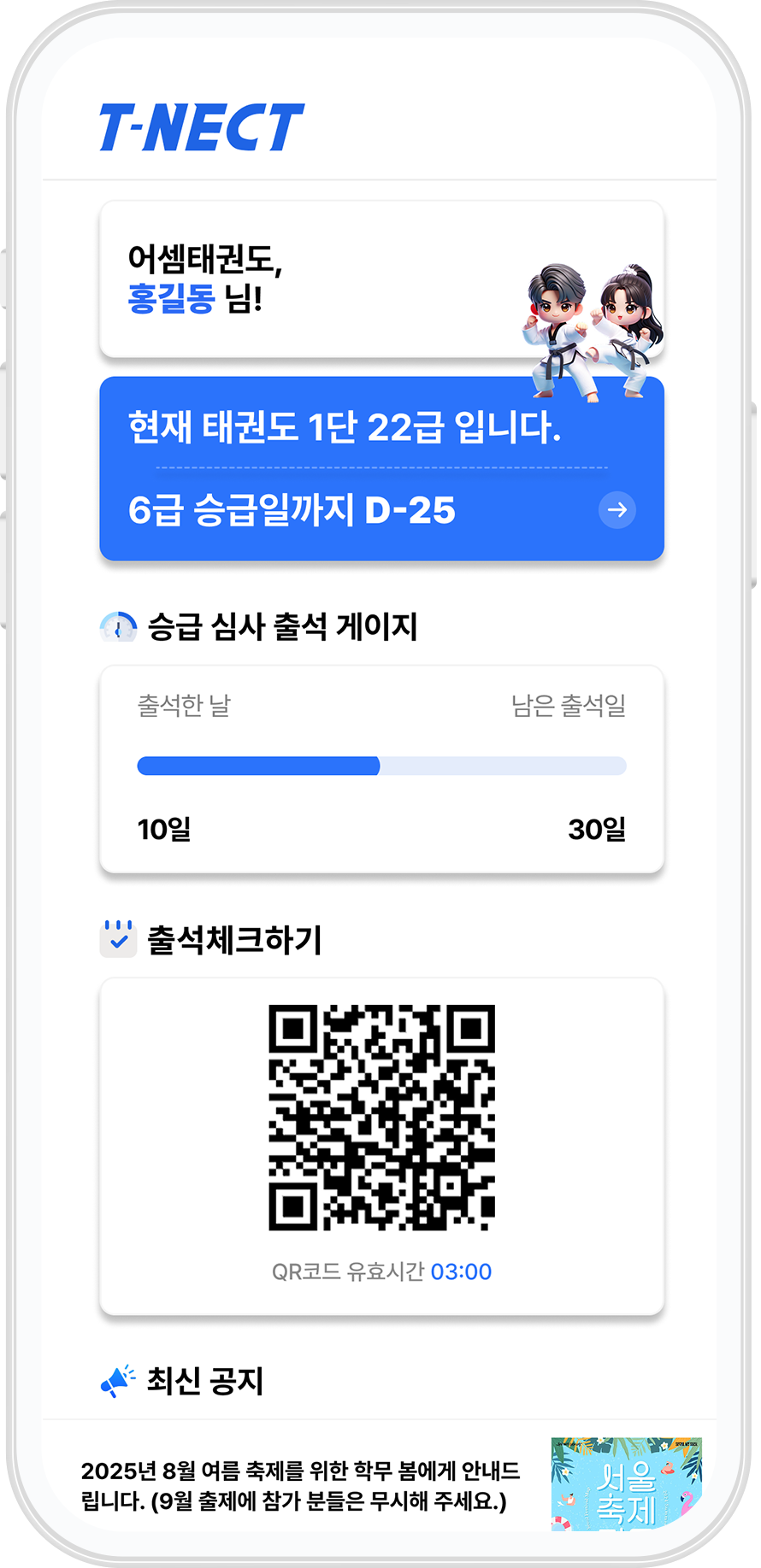Select the 출석한 날 label
This screenshot has height=1568, width=761.
click(183, 708)
